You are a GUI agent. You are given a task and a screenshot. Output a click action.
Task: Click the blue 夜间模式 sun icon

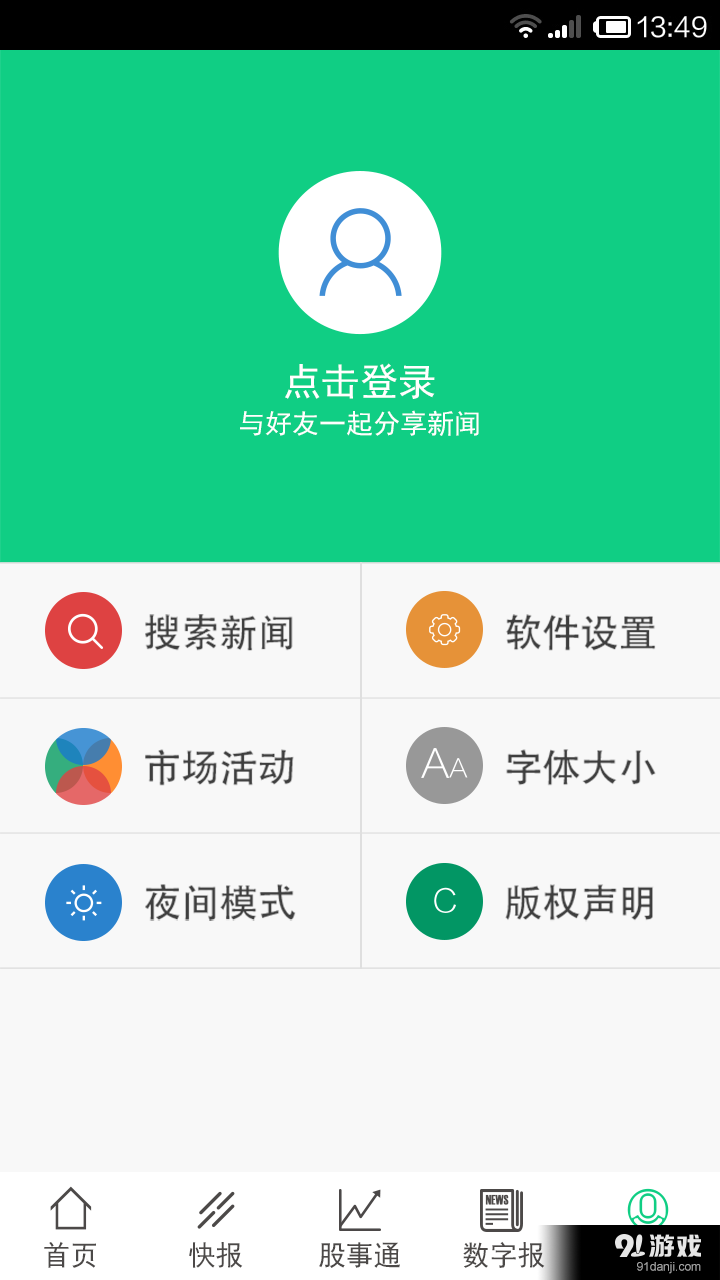83,901
